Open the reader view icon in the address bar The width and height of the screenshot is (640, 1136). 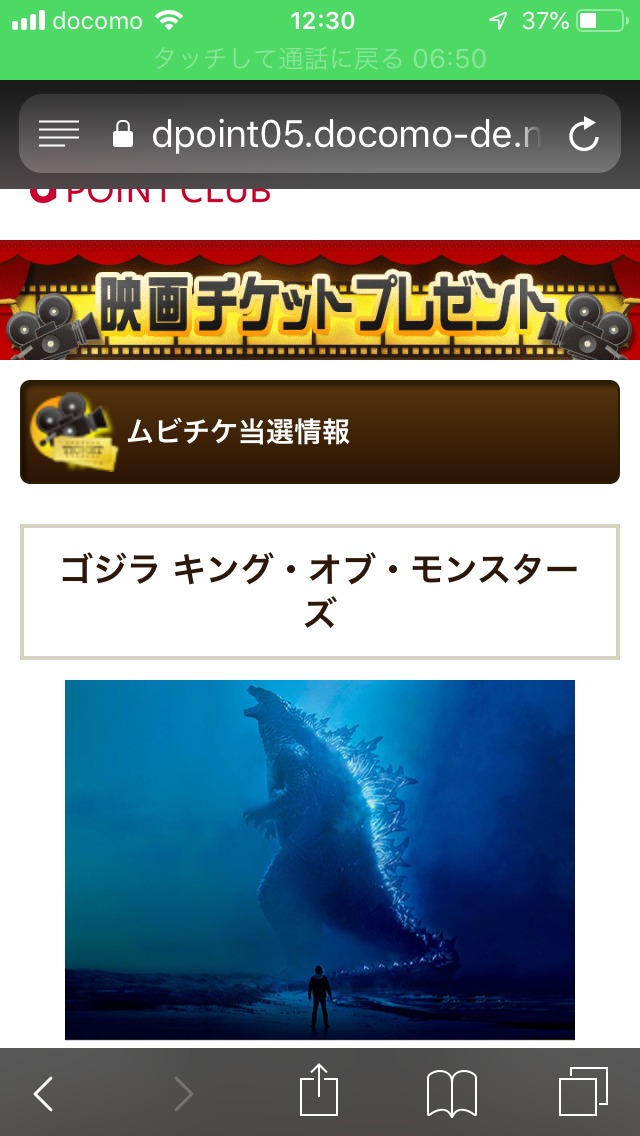tap(59, 133)
